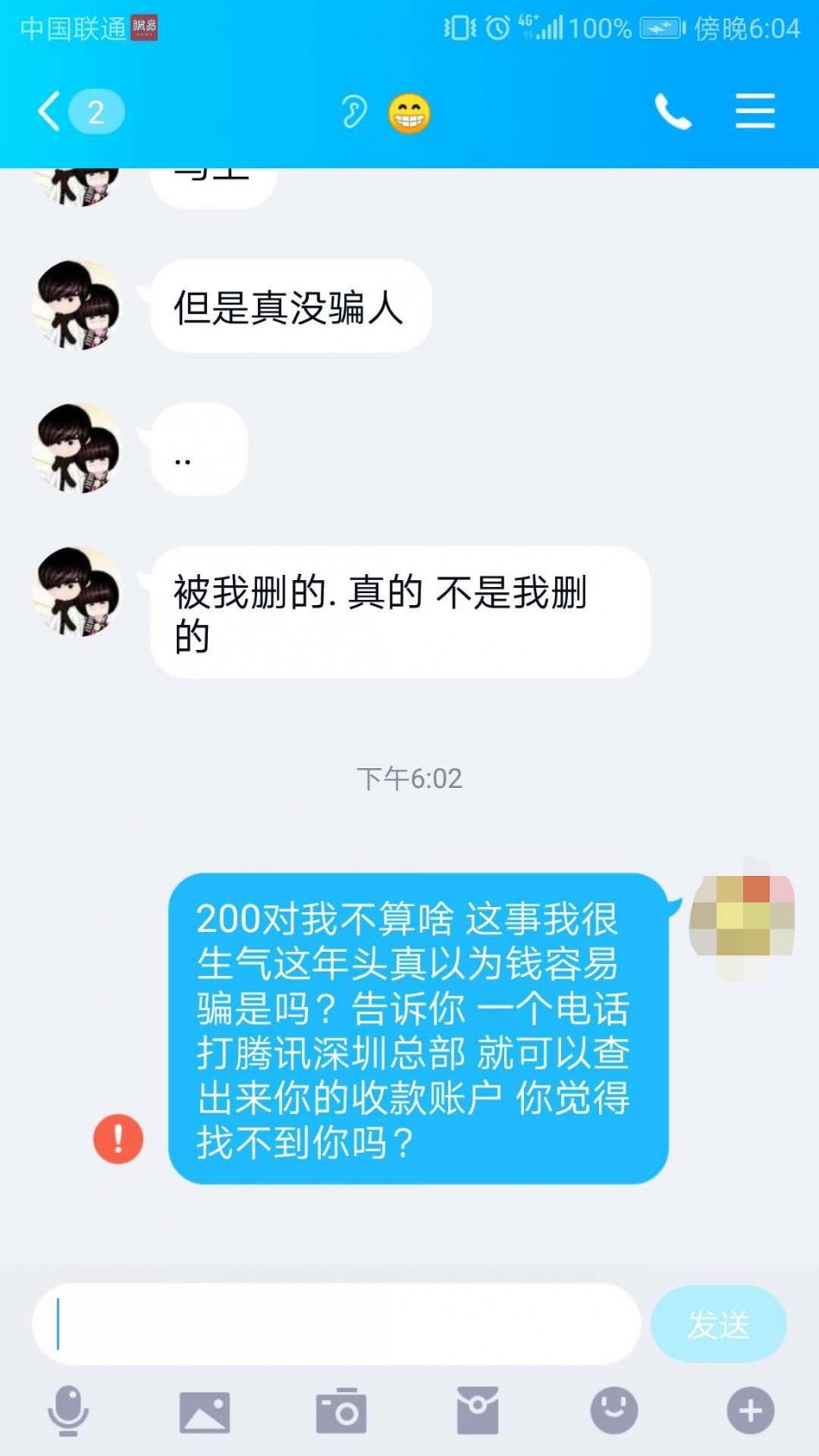
Task: Start a voice call with this contact
Action: pos(672,112)
